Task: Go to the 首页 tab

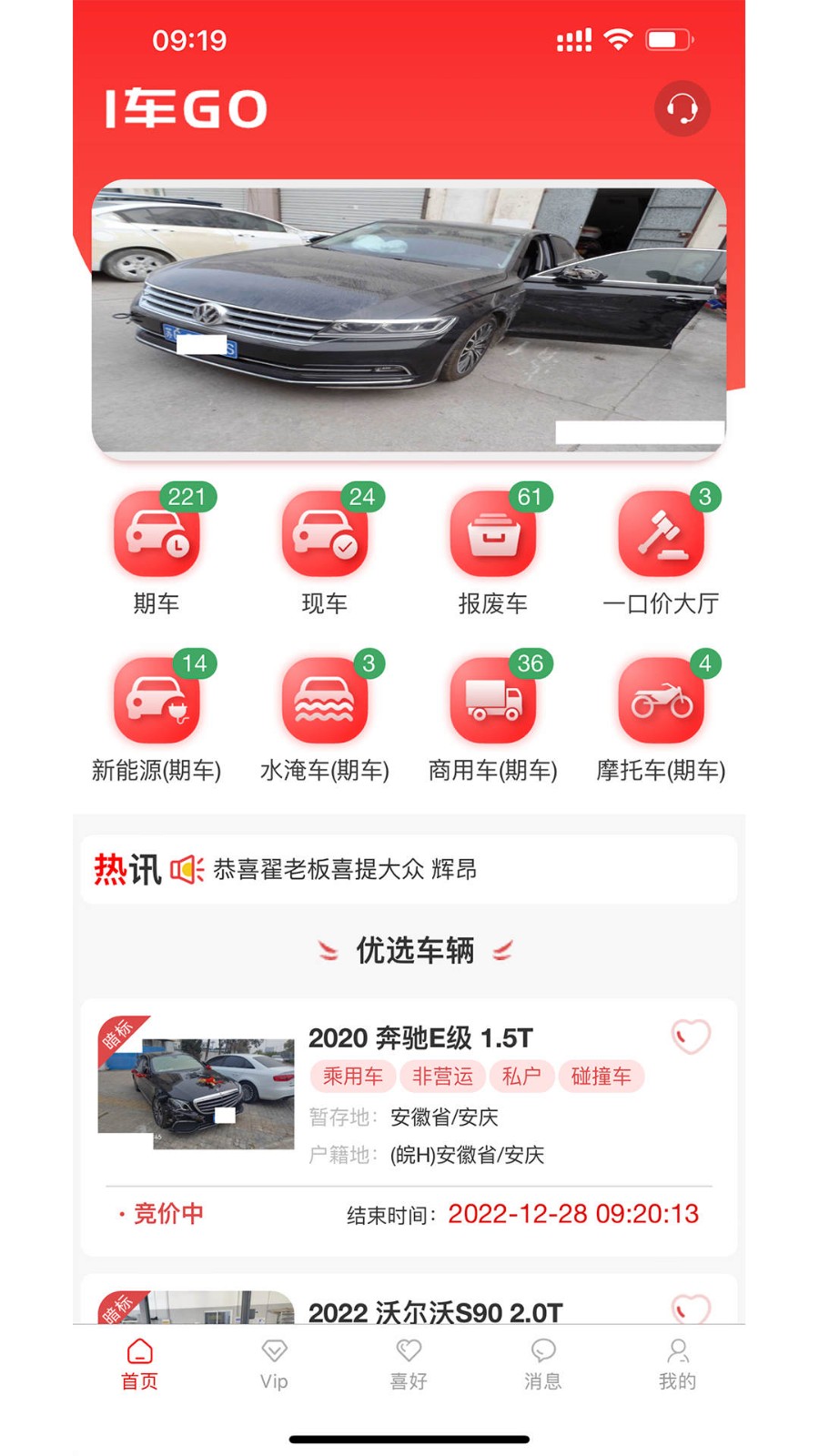Action: [x=139, y=1364]
